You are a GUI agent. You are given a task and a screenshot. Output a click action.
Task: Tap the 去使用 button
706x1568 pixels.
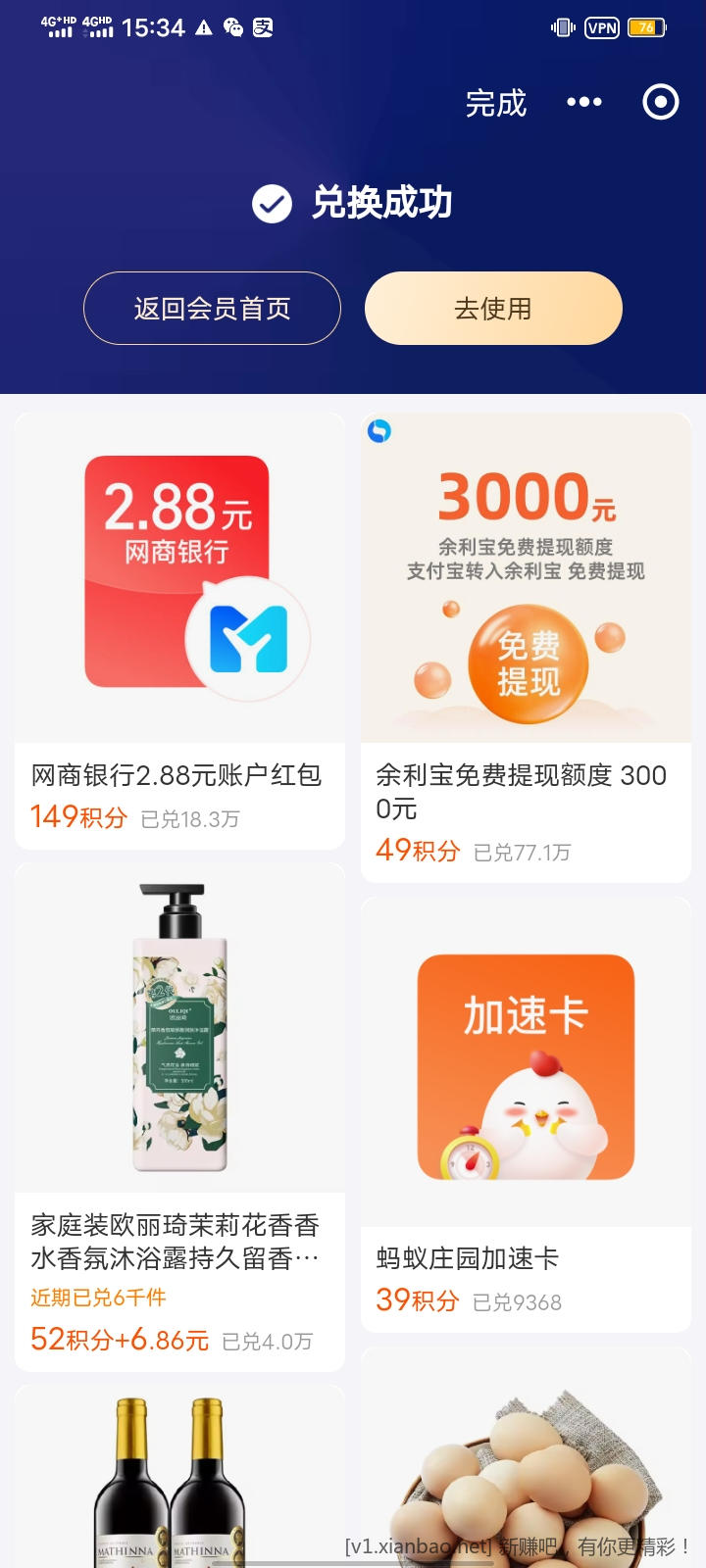pos(493,309)
